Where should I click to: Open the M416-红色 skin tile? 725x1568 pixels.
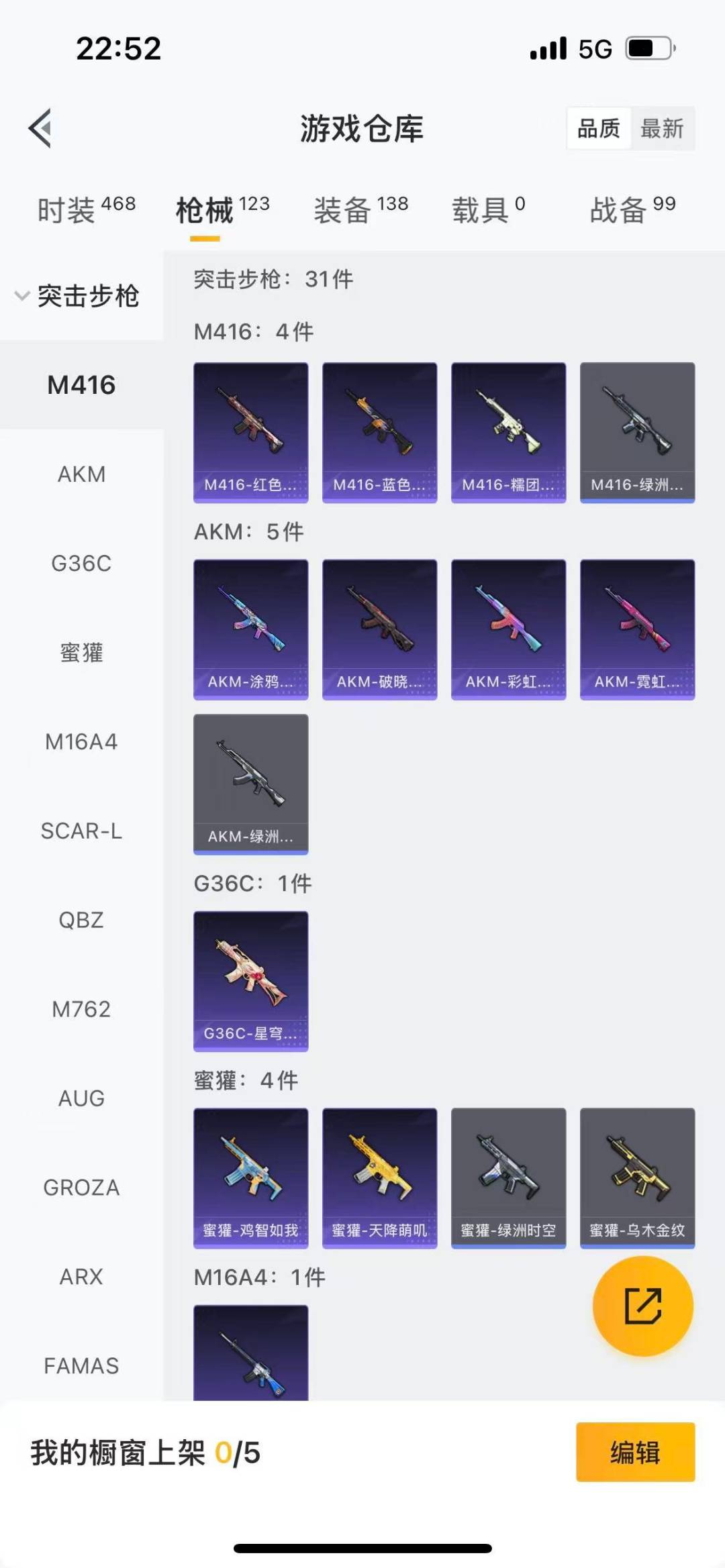click(x=251, y=432)
